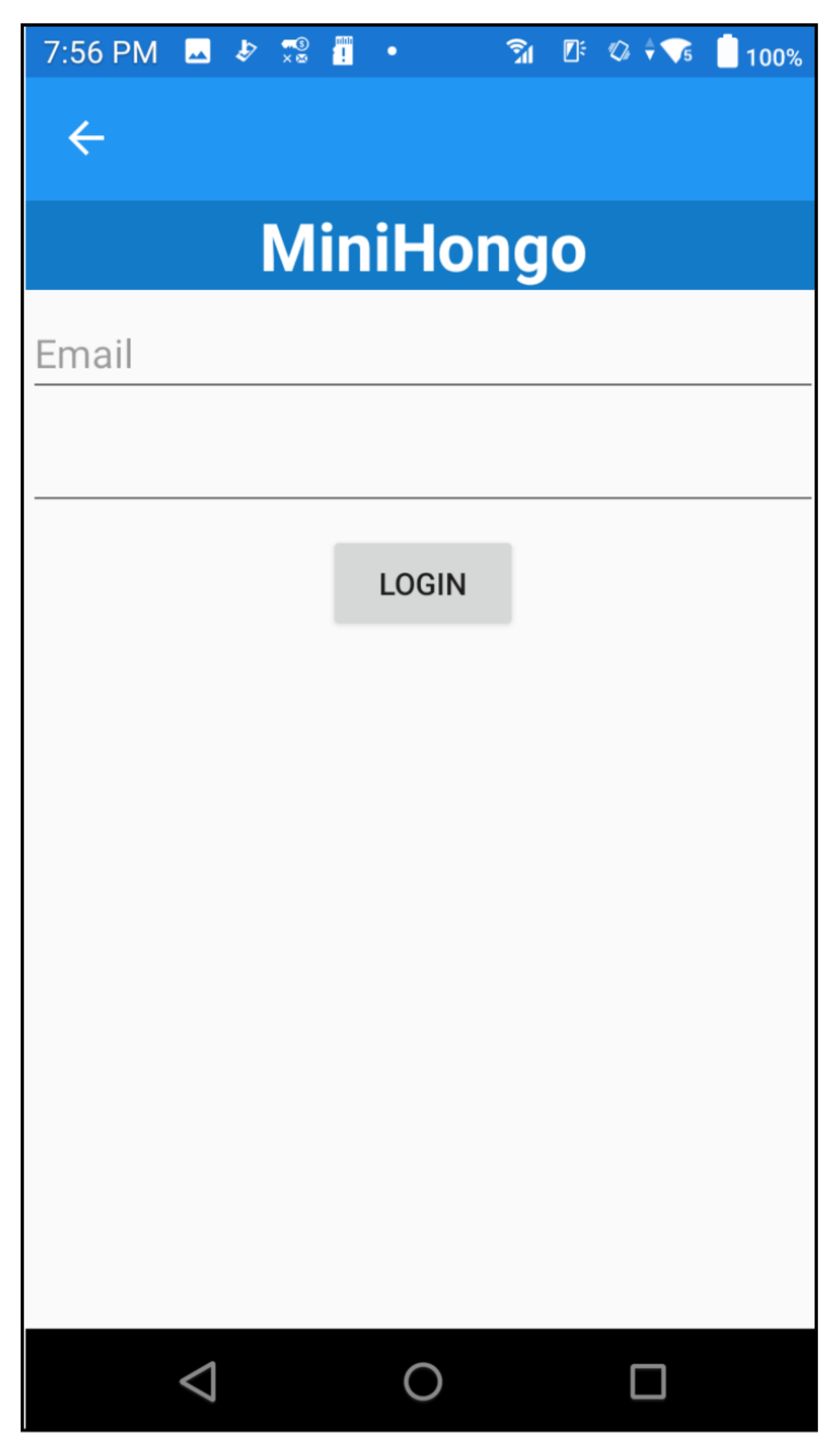The height and width of the screenshot is (1456, 837).
Task: Go to the system home screen
Action: click(423, 1381)
